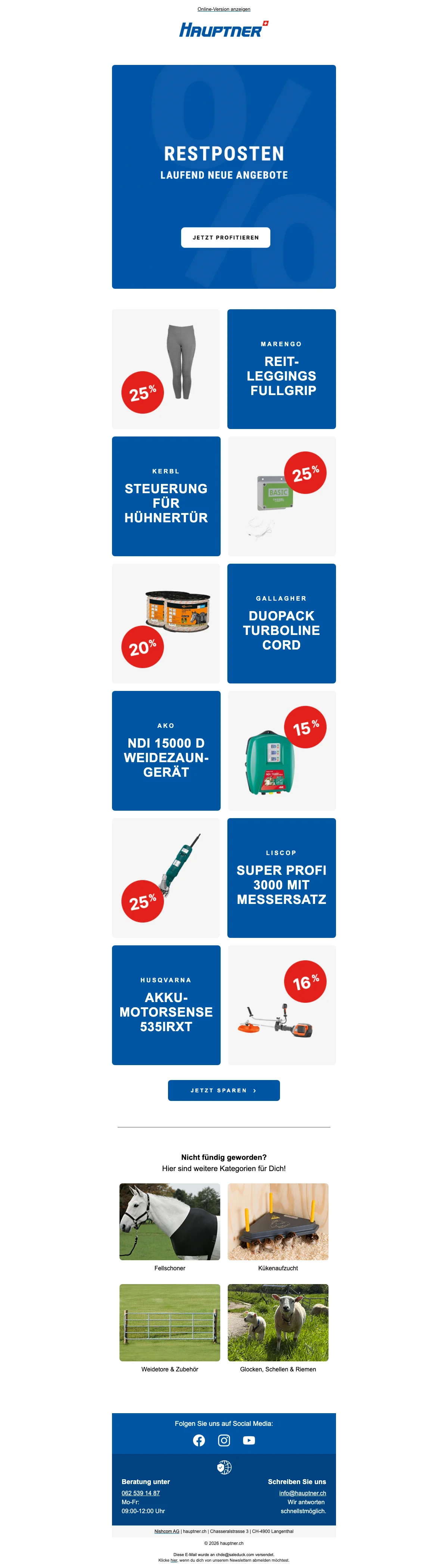Open the Kerbl Steuerung für Hühnertür tile
The height and width of the screenshot is (1568, 448).
tap(166, 496)
